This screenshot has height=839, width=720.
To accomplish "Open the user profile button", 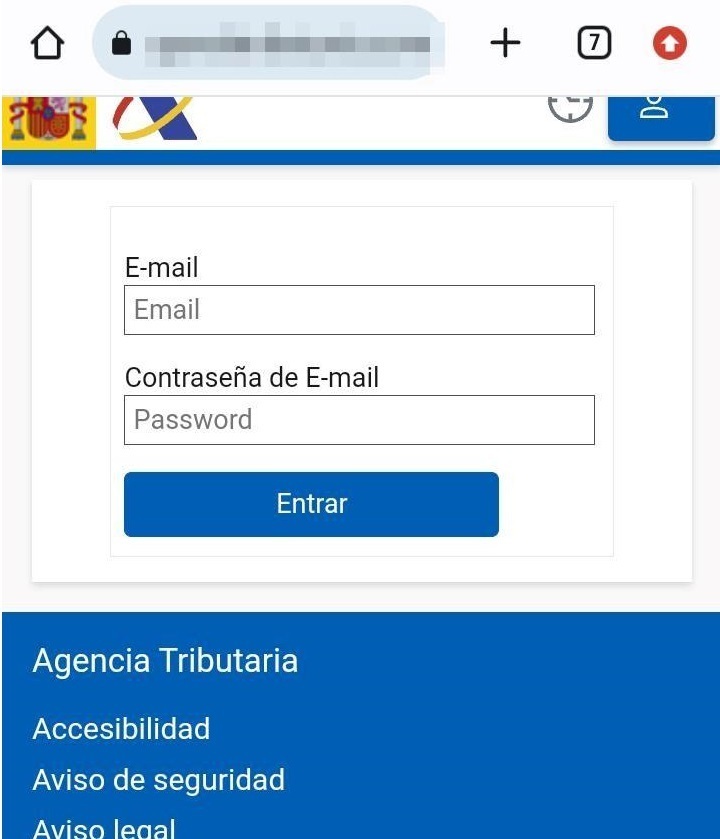I will pos(660,115).
